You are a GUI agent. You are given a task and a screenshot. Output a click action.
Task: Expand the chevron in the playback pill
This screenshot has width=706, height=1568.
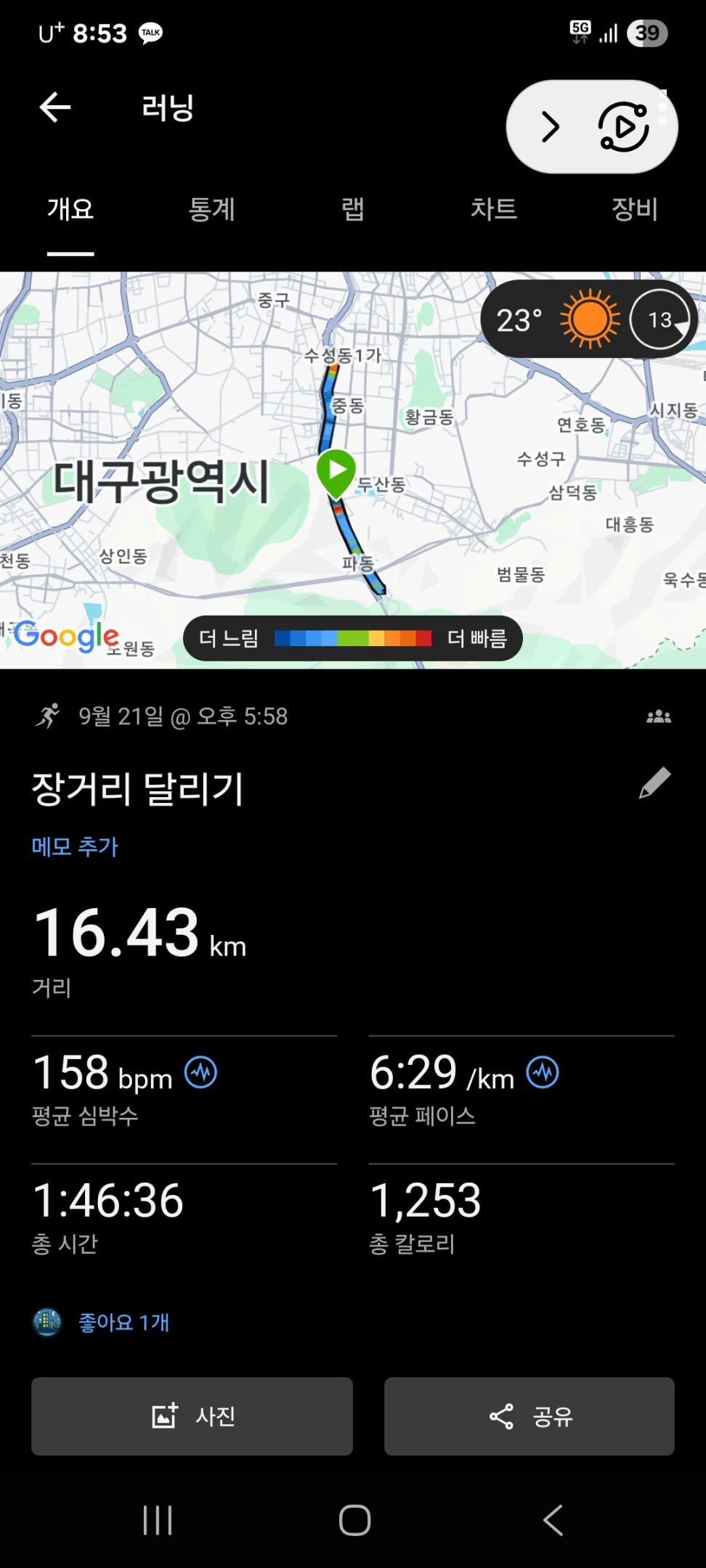551,127
